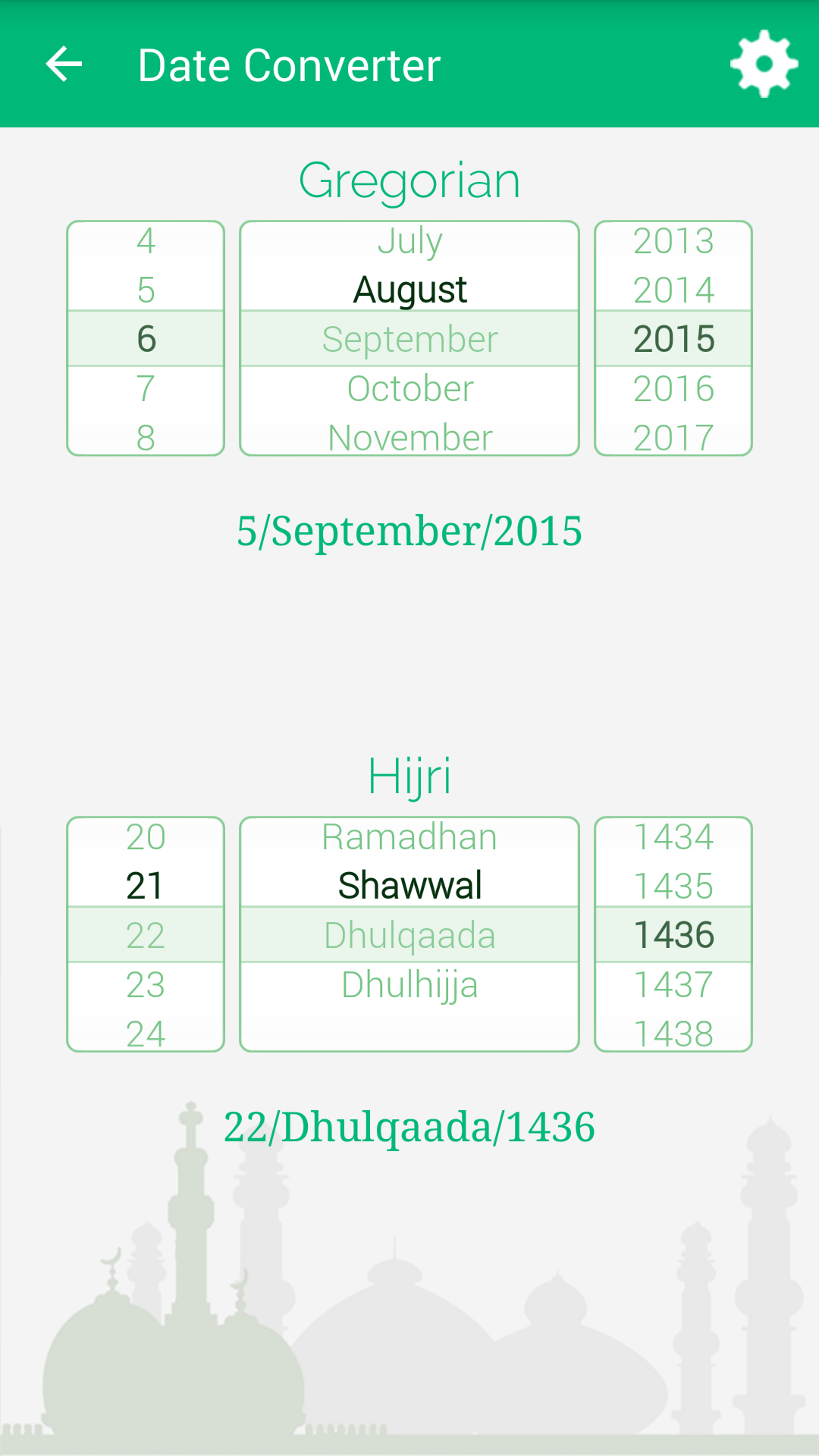819x1456 pixels.
Task: Select year 2015 in the Gregorian year picker
Action: pyautogui.click(x=673, y=338)
